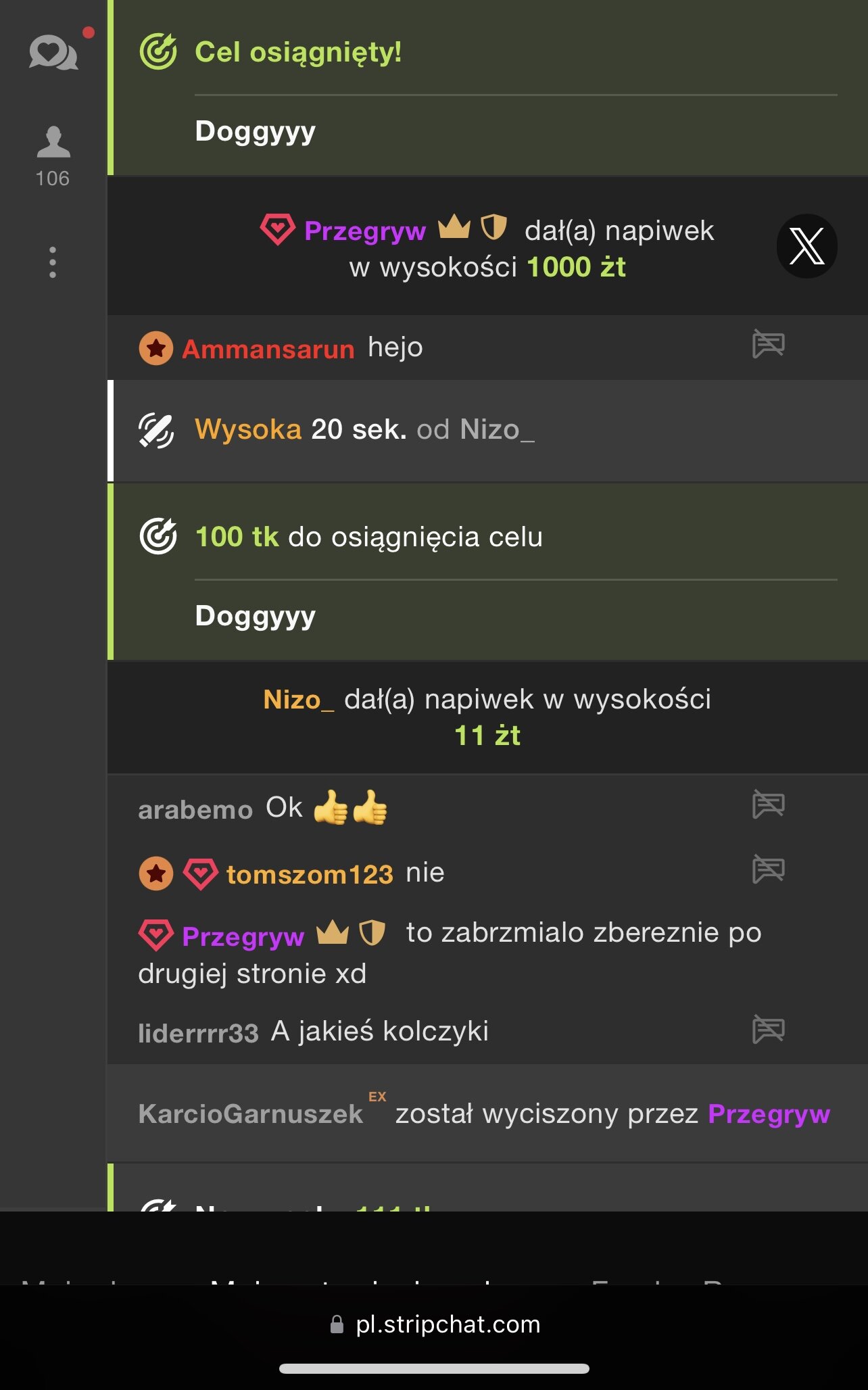Mute liderrrr33's kolczyki message
This screenshot has width=868, height=1390.
[768, 1030]
